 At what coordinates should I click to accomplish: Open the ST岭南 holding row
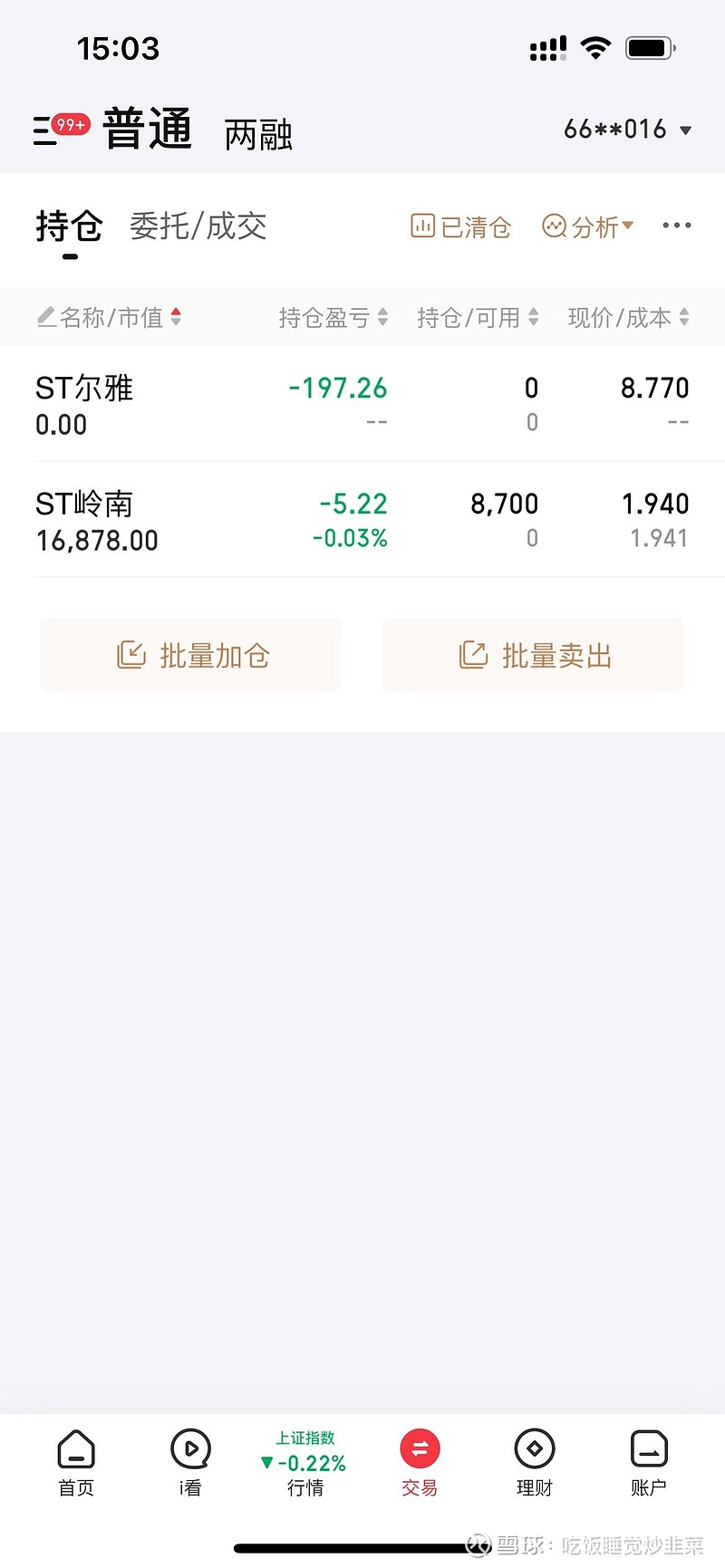pyautogui.click(x=362, y=521)
